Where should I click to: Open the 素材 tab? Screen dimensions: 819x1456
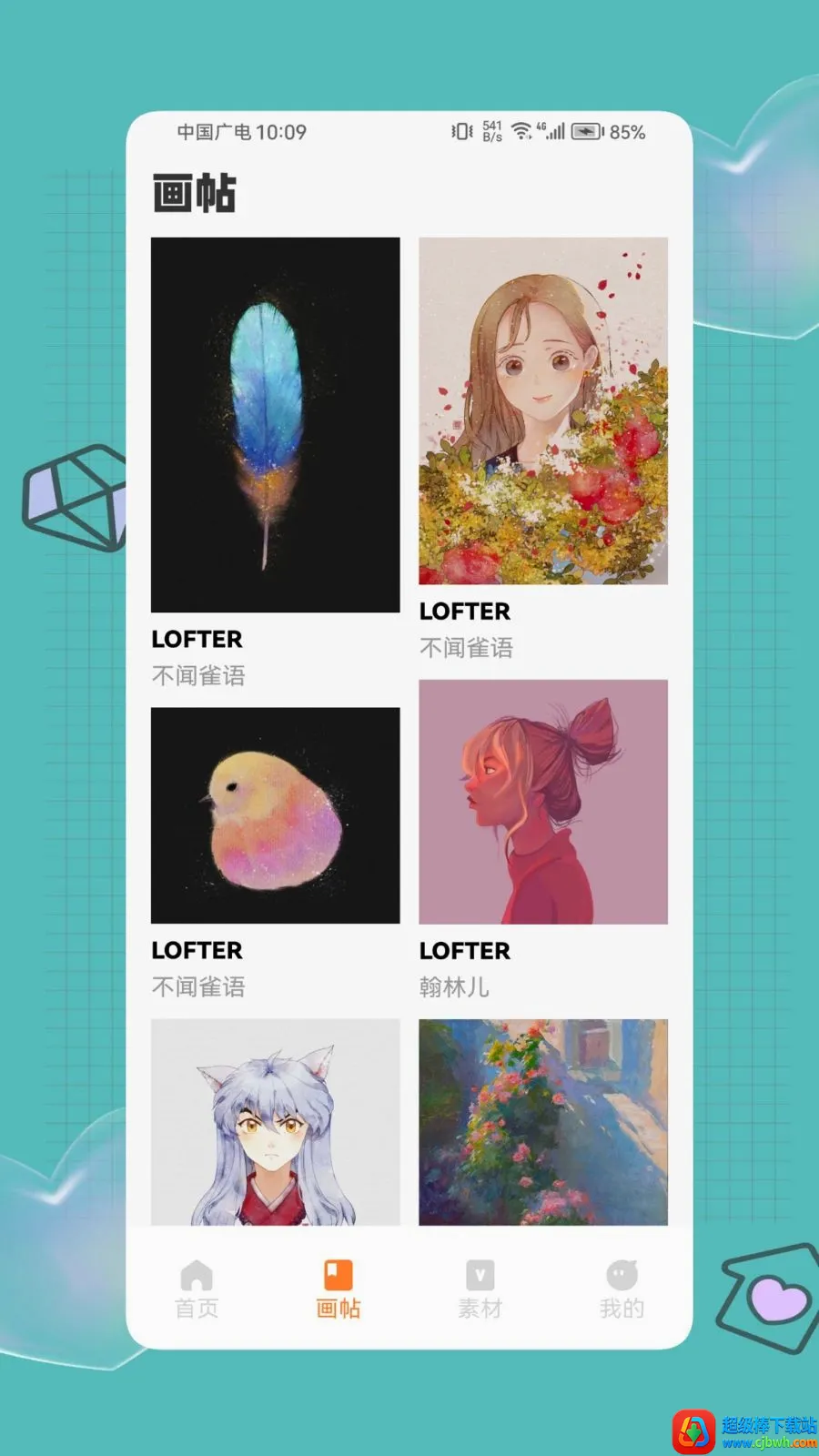pos(480,1289)
